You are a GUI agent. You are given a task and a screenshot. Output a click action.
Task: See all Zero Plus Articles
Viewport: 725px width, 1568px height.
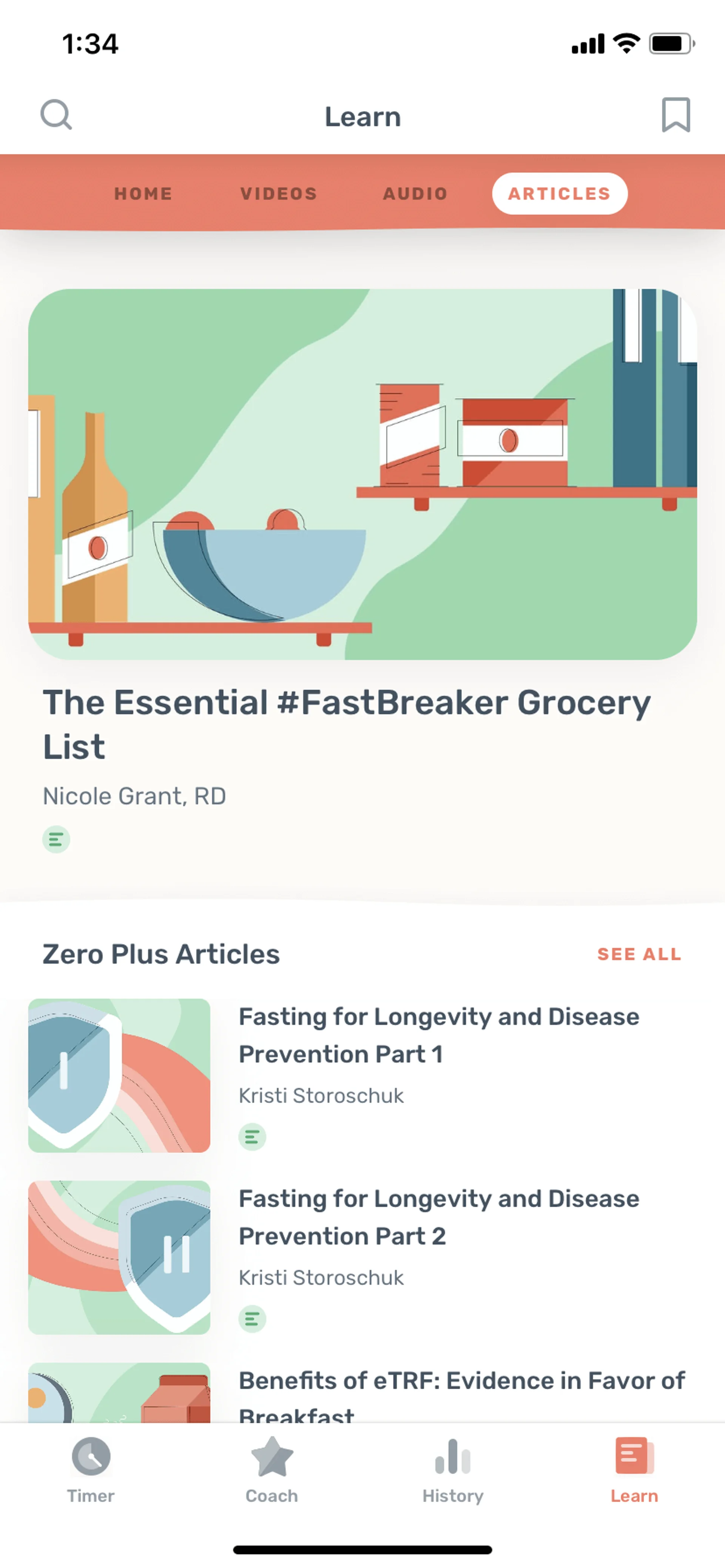tap(639, 954)
